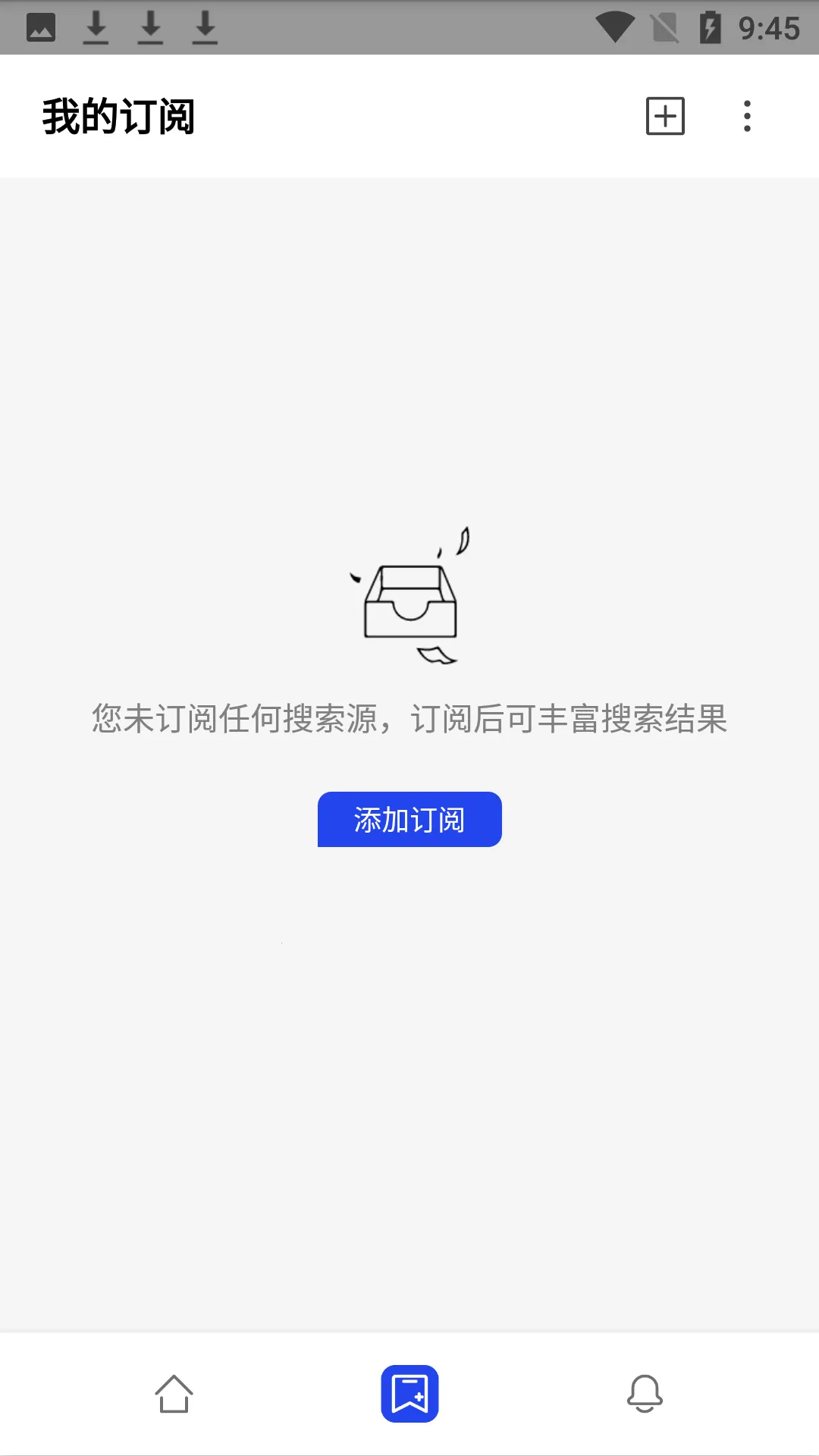This screenshot has width=819, height=1456.
Task: Tap the third download arrow in status bar
Action: (203, 28)
